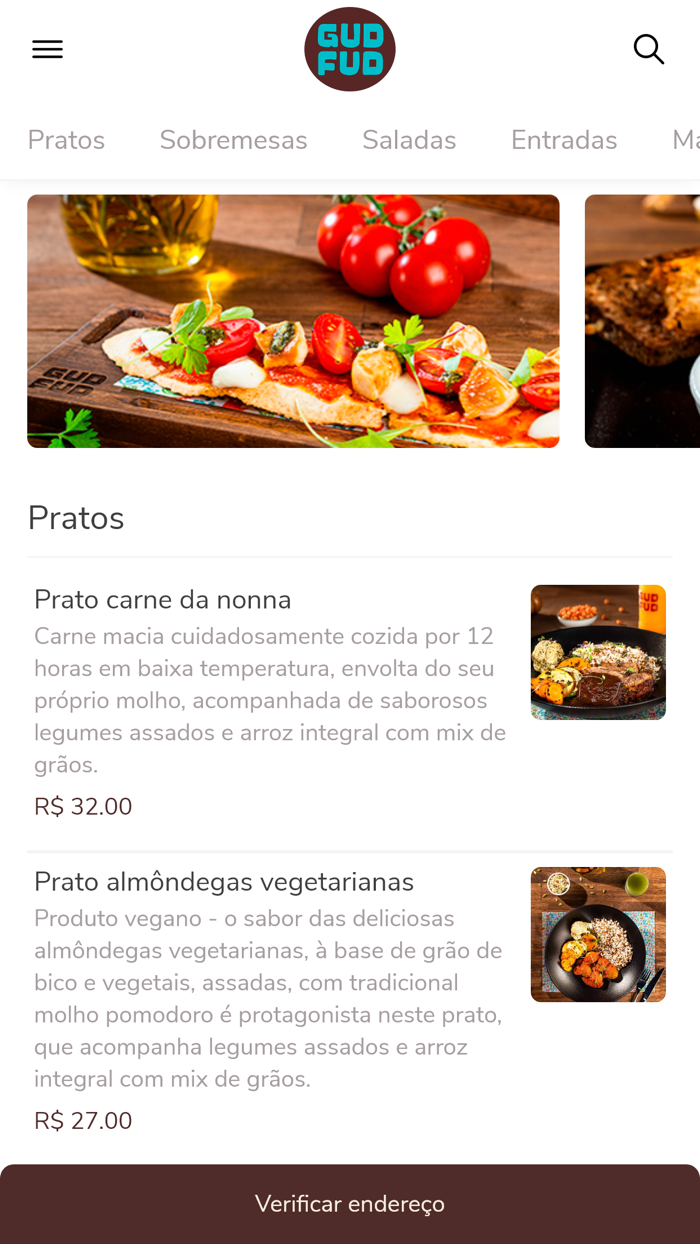Viewport: 700px width, 1244px height.
Task: Open the search magnifier icon
Action: (648, 49)
